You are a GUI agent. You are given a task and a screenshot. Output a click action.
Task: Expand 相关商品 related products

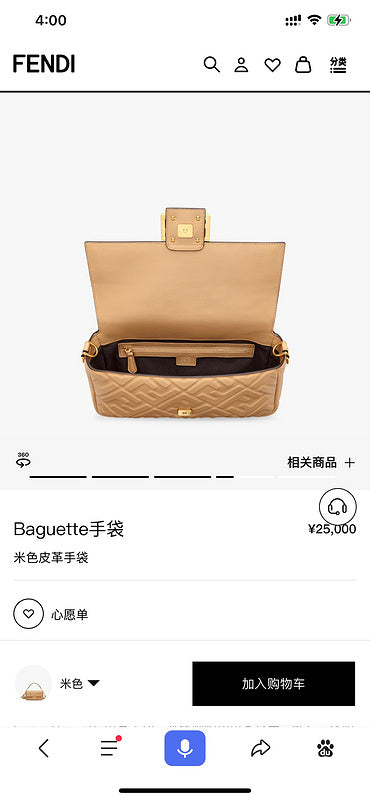click(x=321, y=463)
